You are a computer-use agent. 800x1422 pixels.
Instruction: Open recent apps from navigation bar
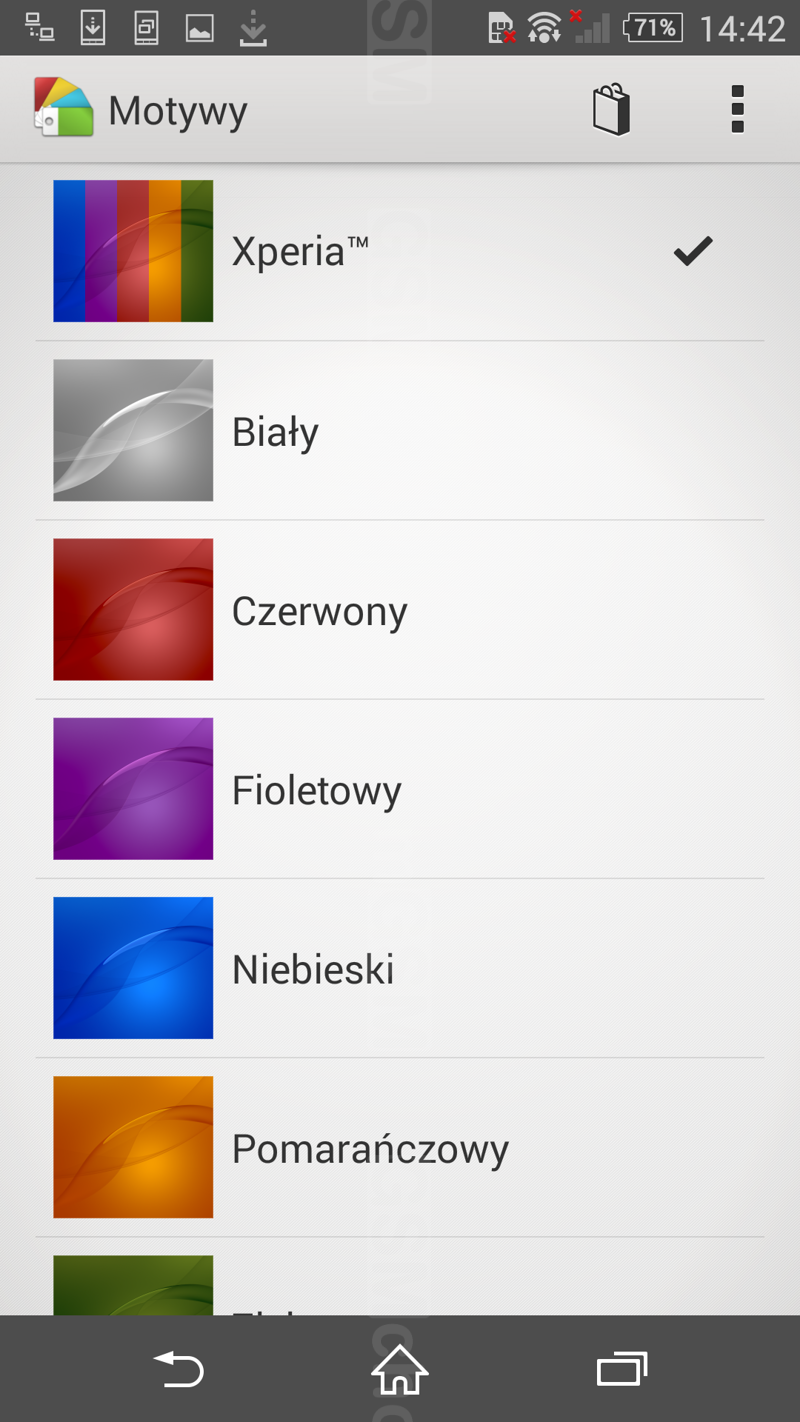click(x=622, y=1369)
